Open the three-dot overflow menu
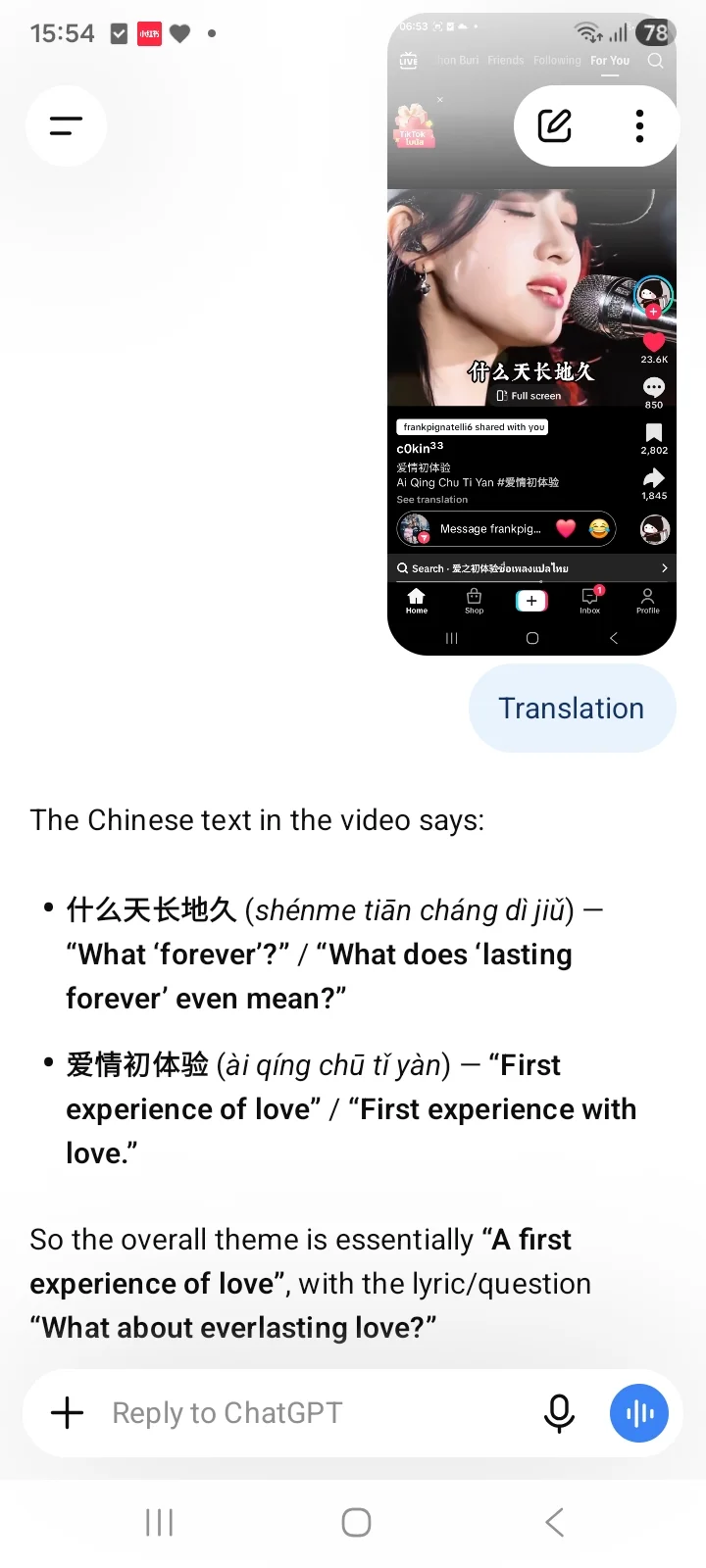Screen dimensions: 706x1568 tap(639, 125)
